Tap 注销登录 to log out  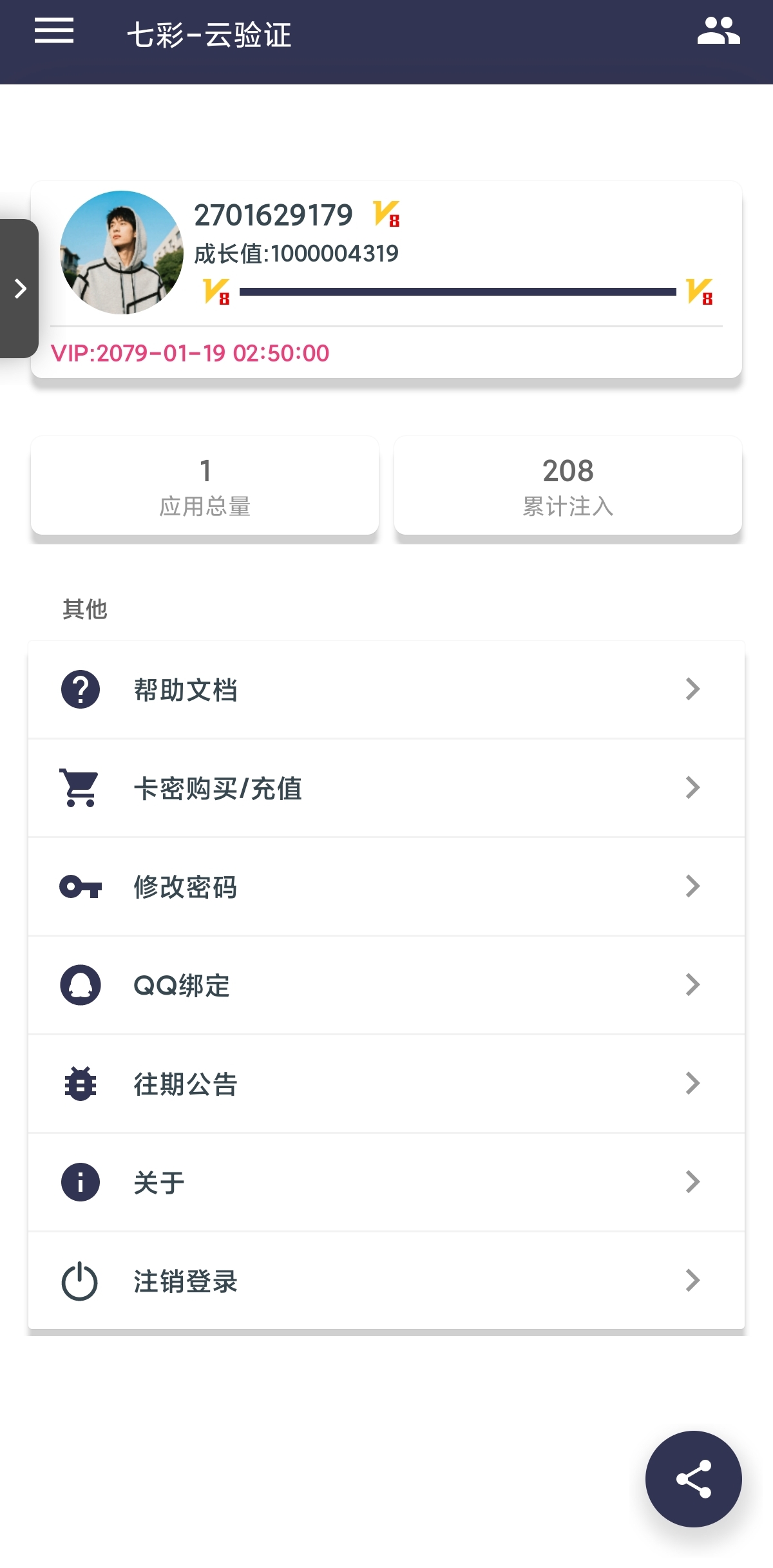tap(386, 1281)
